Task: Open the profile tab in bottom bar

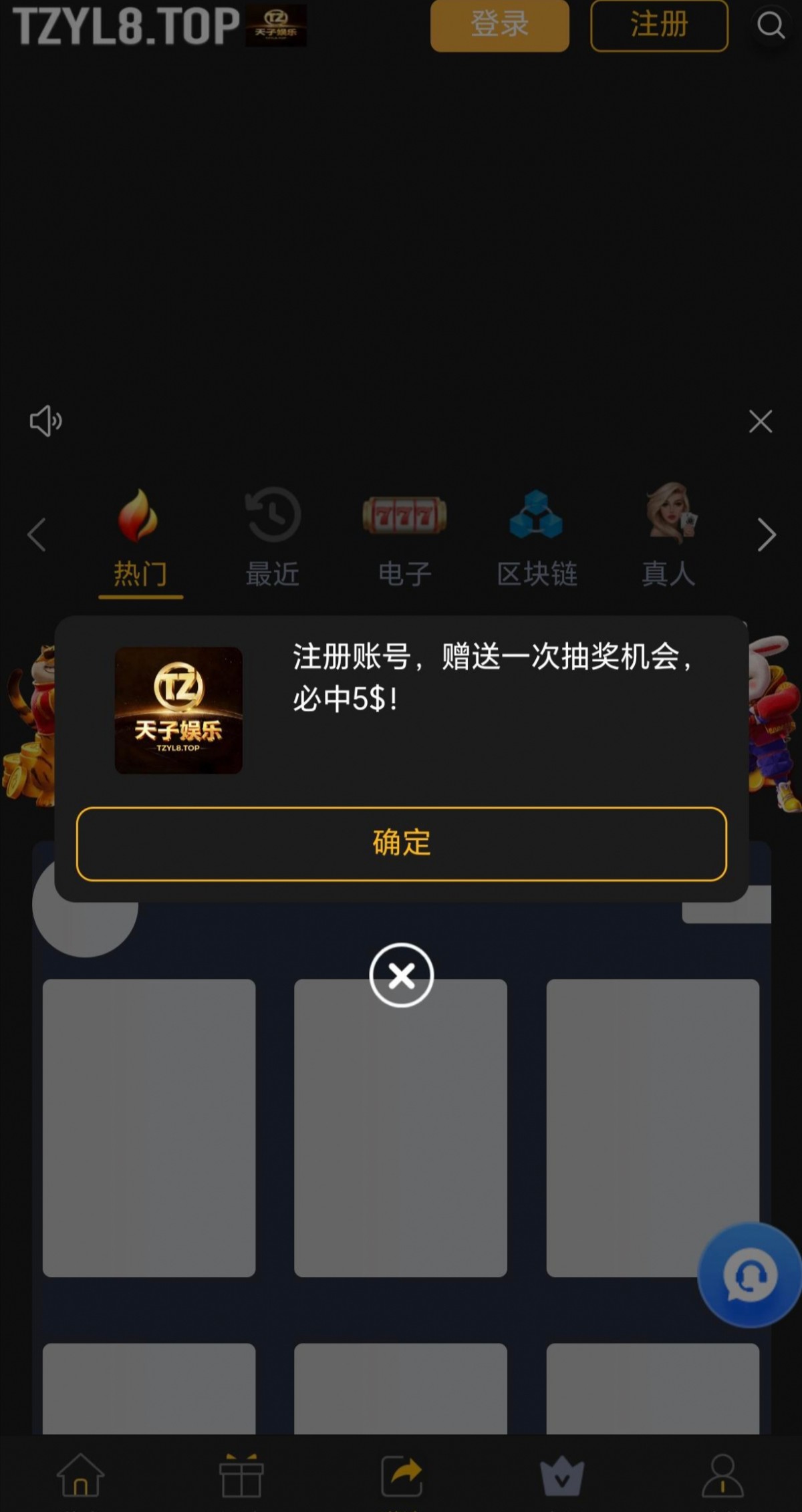Action: click(x=722, y=1475)
